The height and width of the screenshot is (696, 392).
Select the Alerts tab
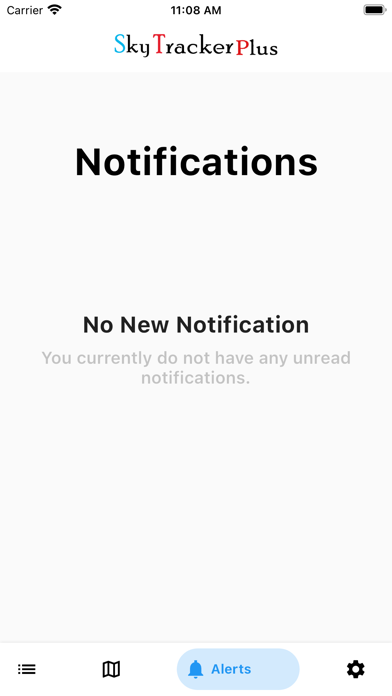pos(238,669)
